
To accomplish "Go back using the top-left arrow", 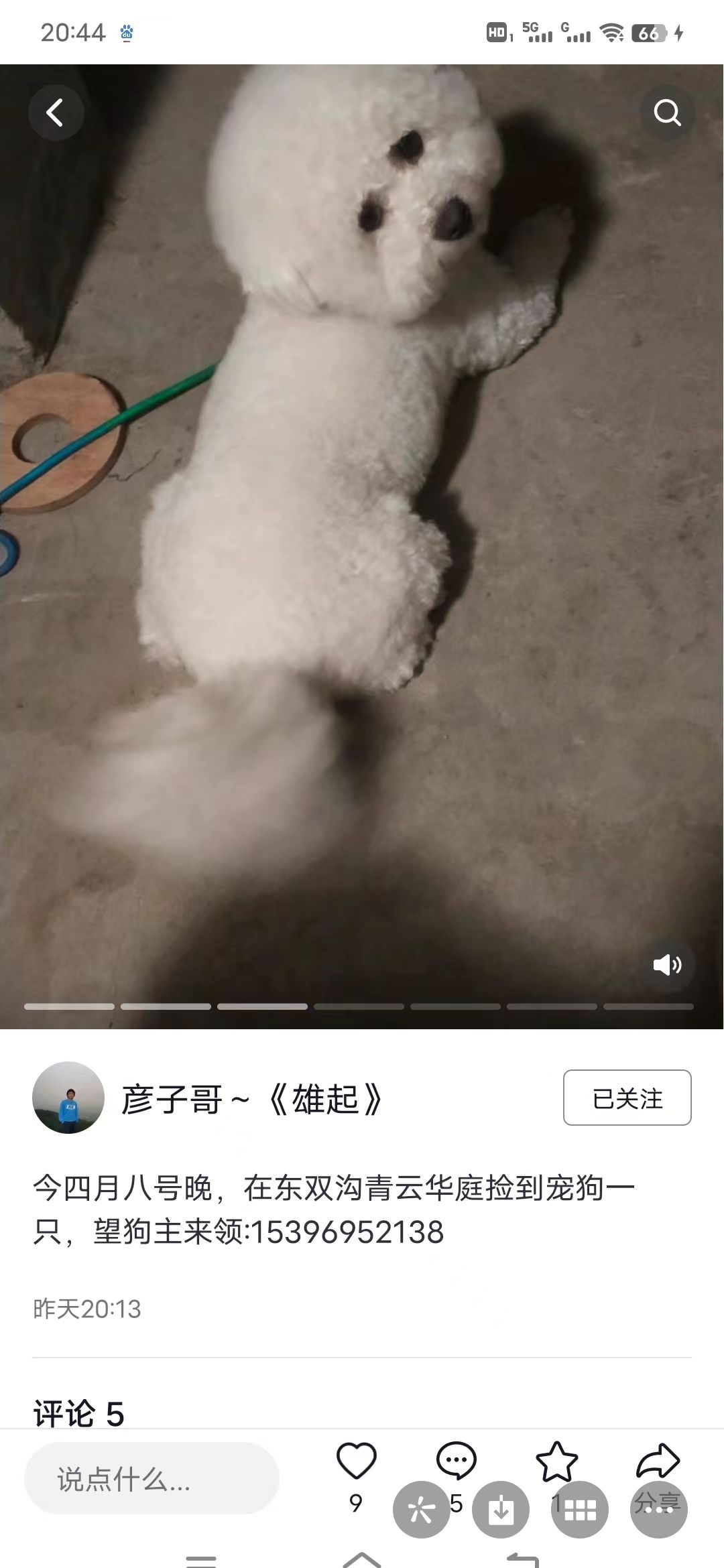I will [56, 113].
